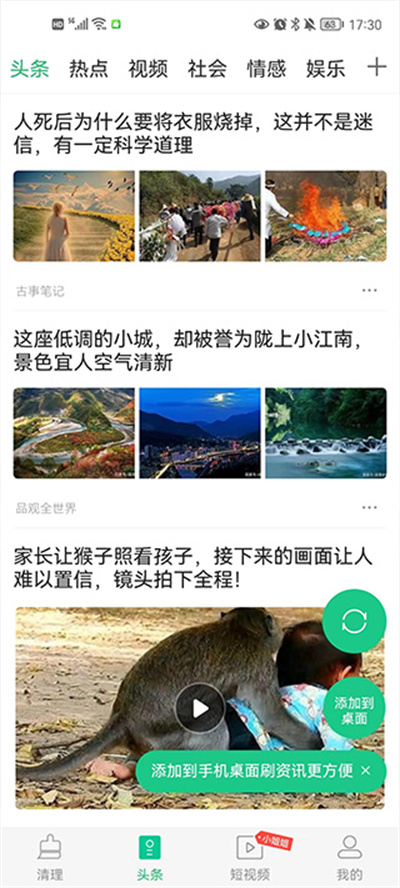Open the first thumbnail of the 小城 article

74,433
